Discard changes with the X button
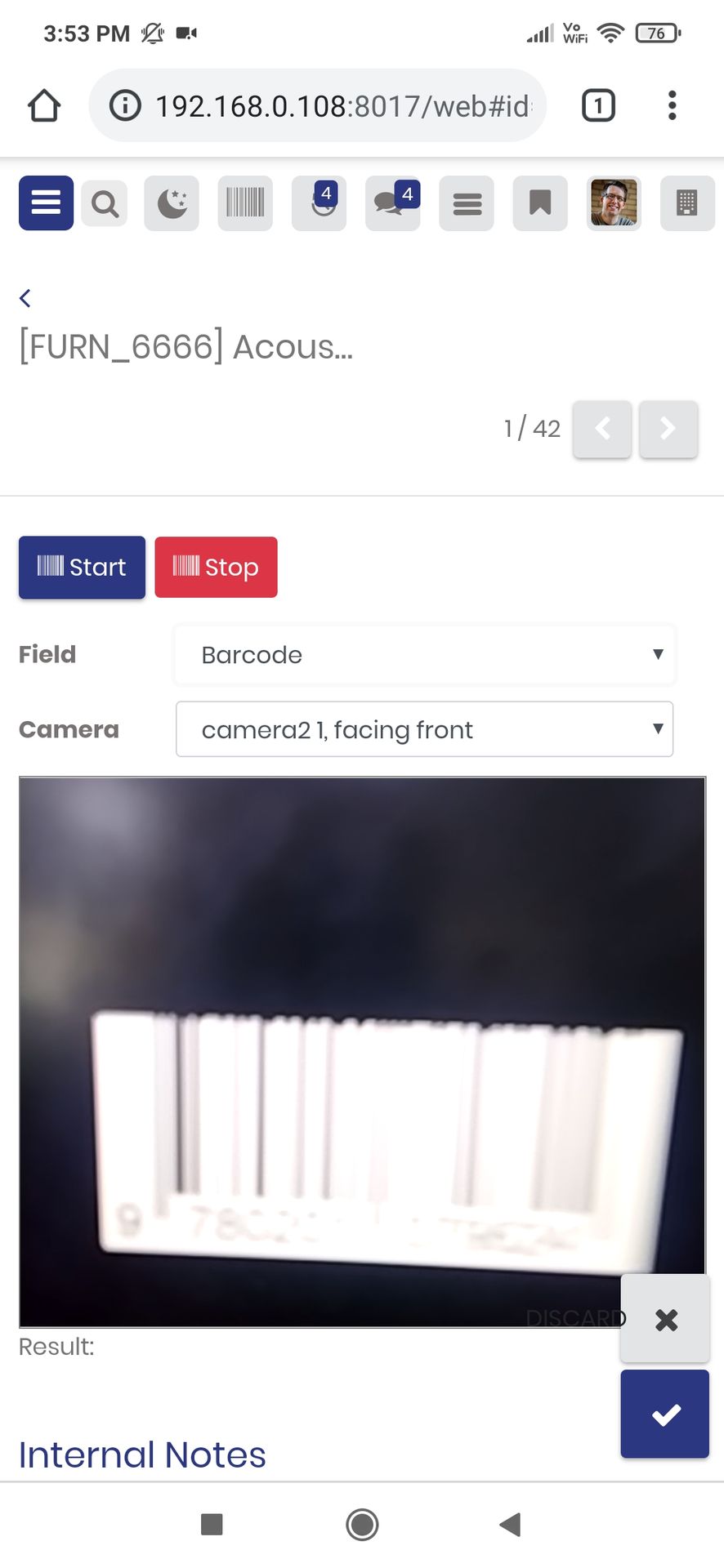 [665, 1319]
